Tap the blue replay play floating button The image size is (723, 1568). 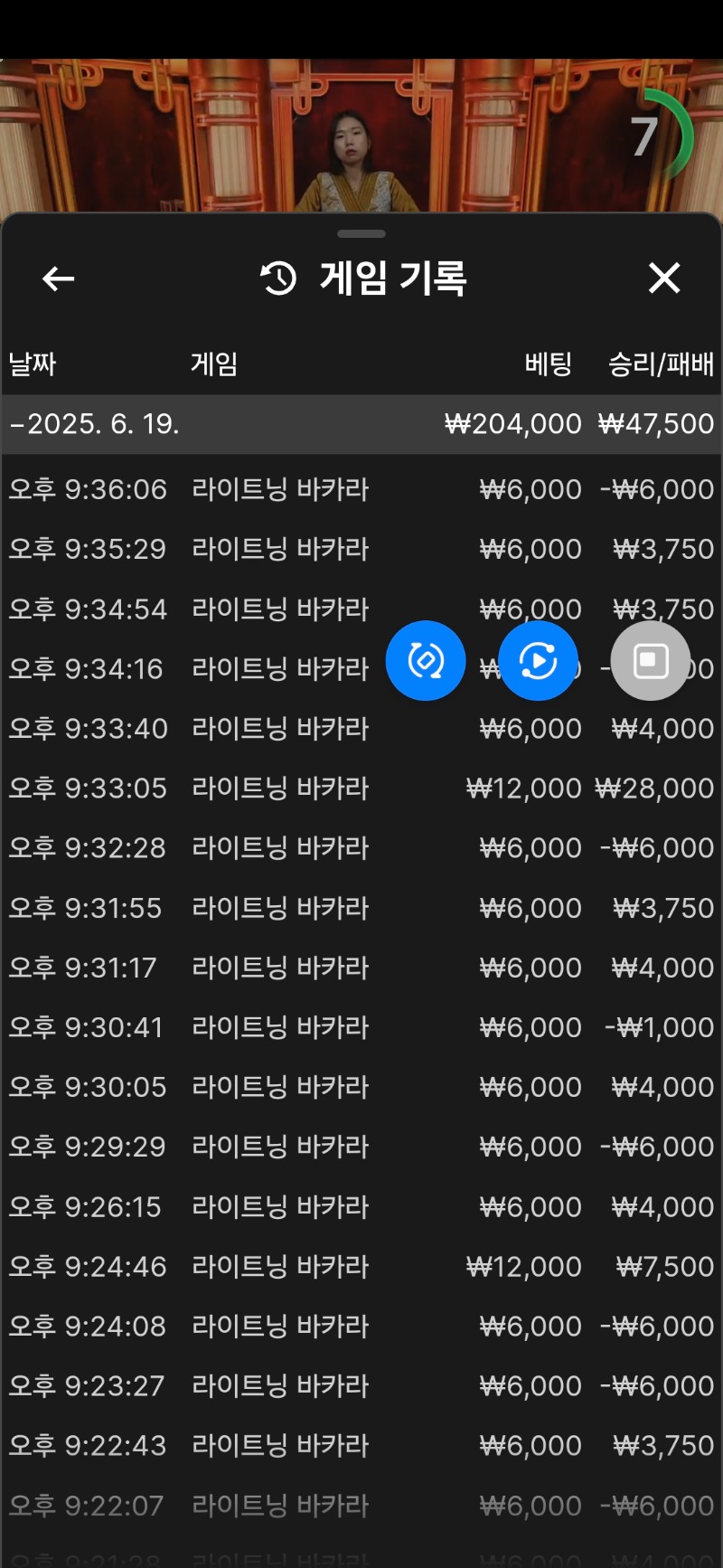(x=538, y=661)
